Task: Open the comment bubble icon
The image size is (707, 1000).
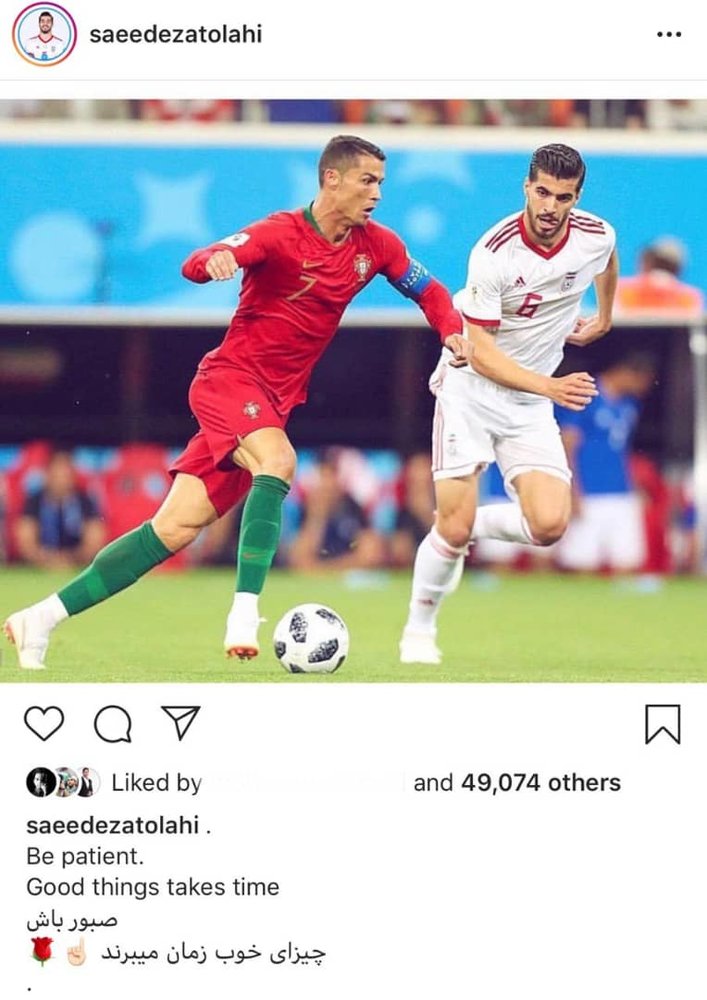Action: click(x=112, y=724)
